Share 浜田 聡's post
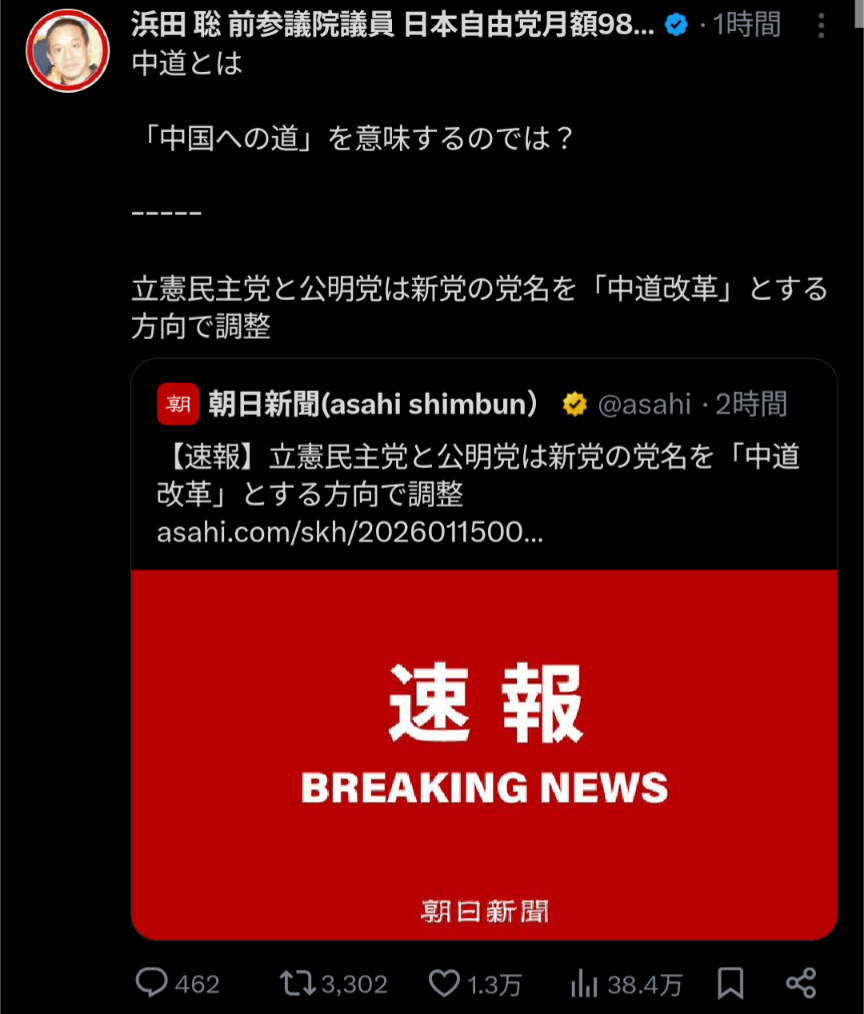This screenshot has width=864, height=1014. [x=801, y=984]
